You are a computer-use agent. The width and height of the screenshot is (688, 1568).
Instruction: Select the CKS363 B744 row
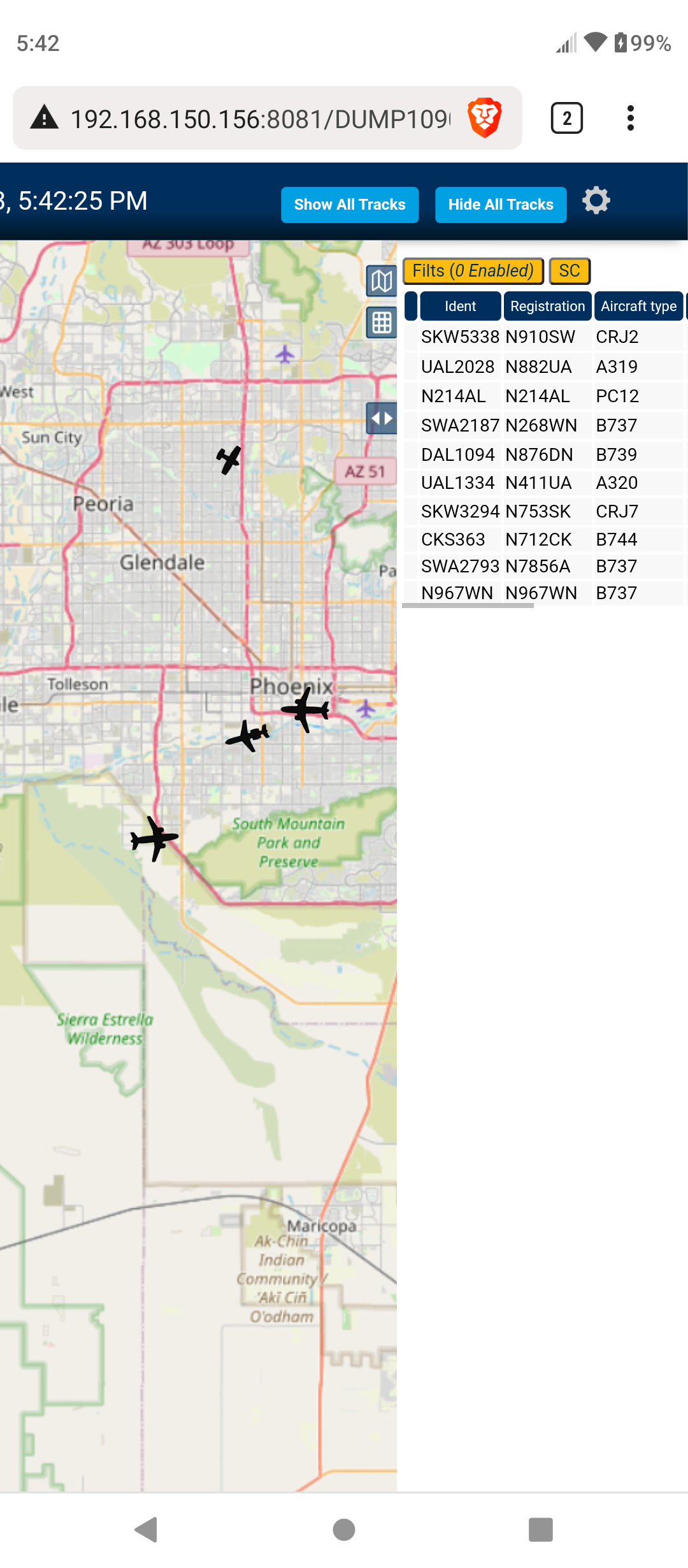(545, 539)
